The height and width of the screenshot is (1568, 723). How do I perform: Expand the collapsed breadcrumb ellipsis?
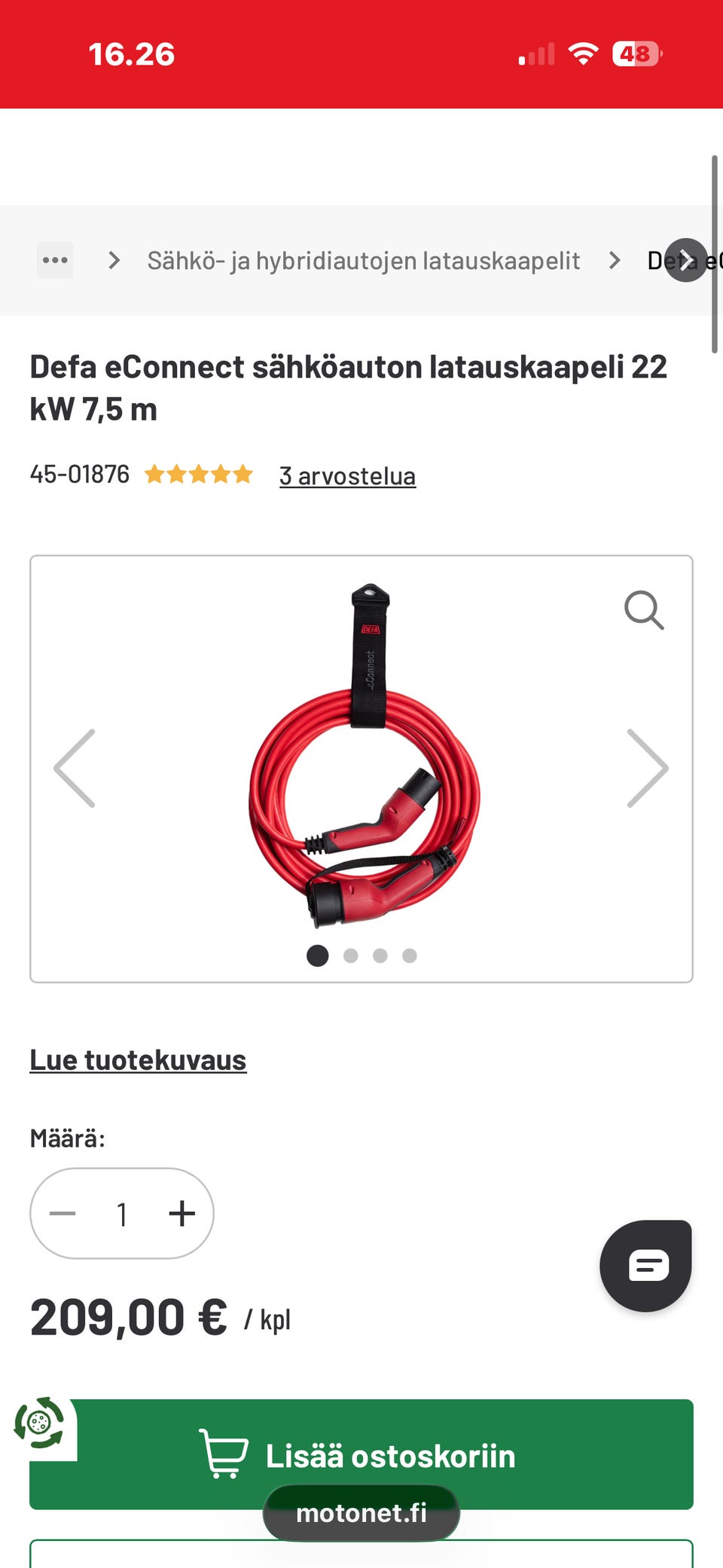pyautogui.click(x=55, y=260)
